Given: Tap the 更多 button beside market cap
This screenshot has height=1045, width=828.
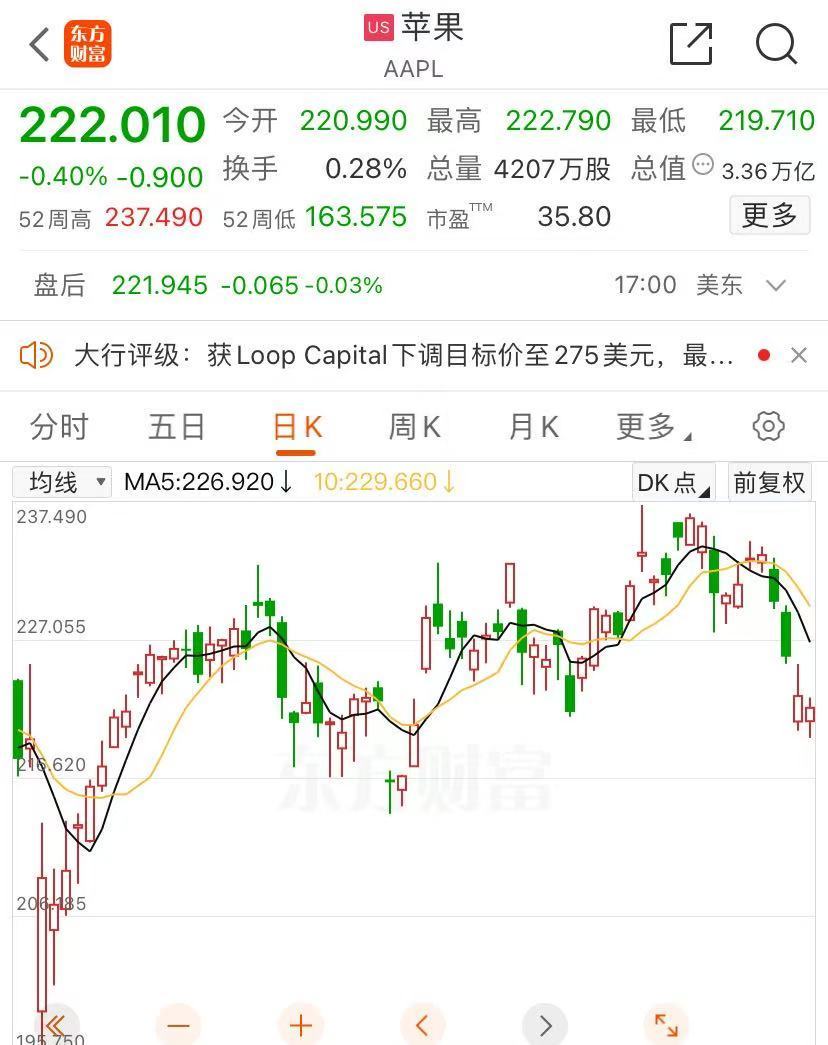Looking at the screenshot, I should [769, 215].
